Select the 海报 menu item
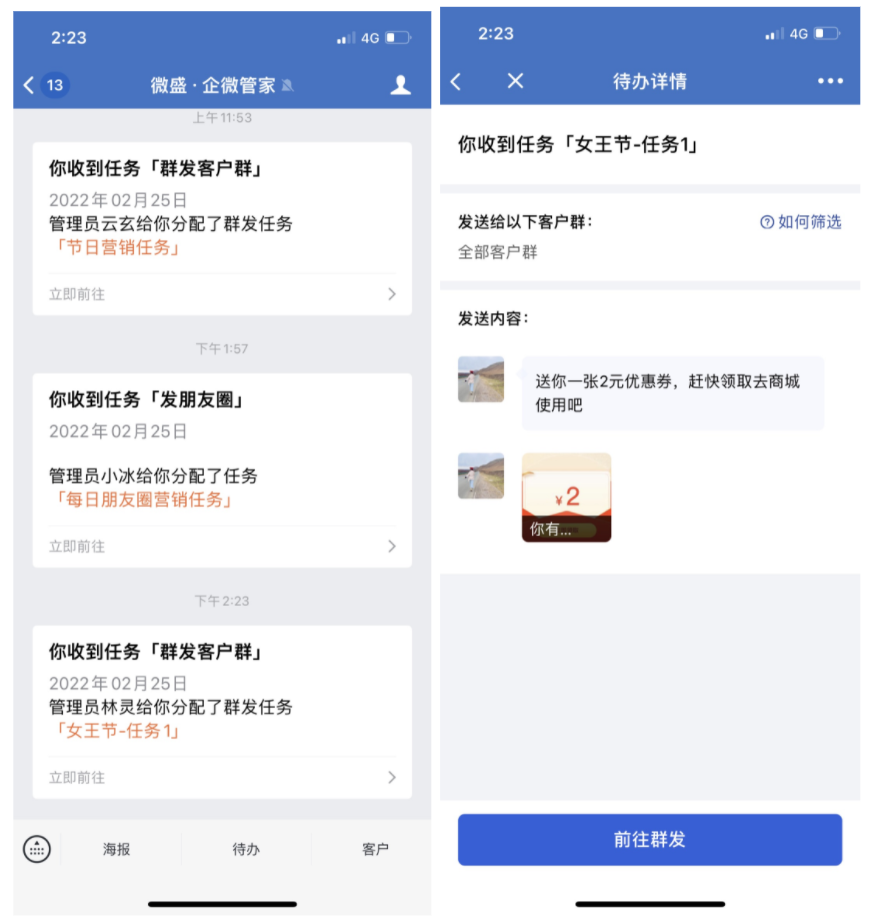874x920 pixels. tap(116, 849)
